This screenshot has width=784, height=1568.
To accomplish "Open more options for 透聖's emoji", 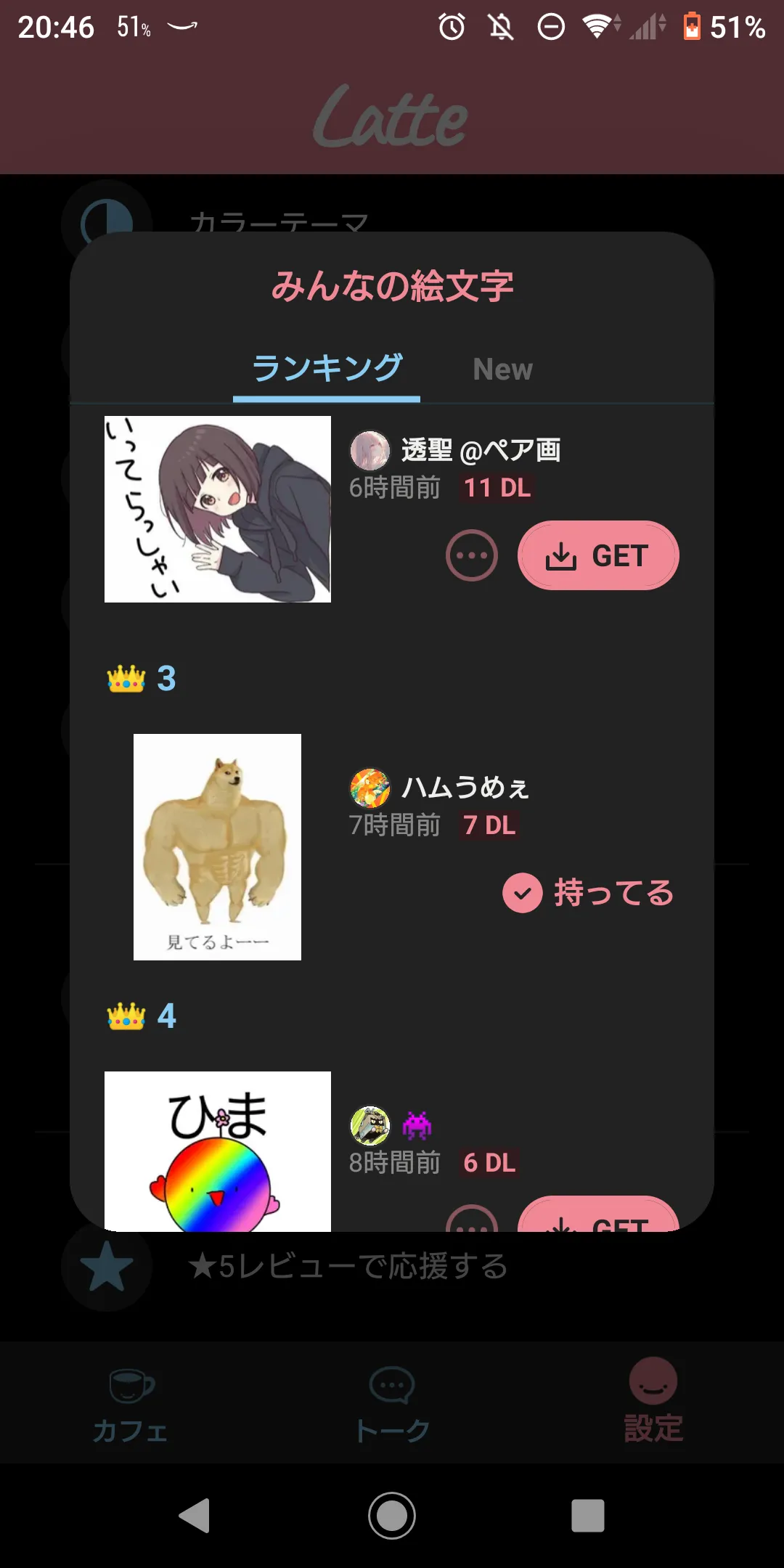I will (472, 555).
